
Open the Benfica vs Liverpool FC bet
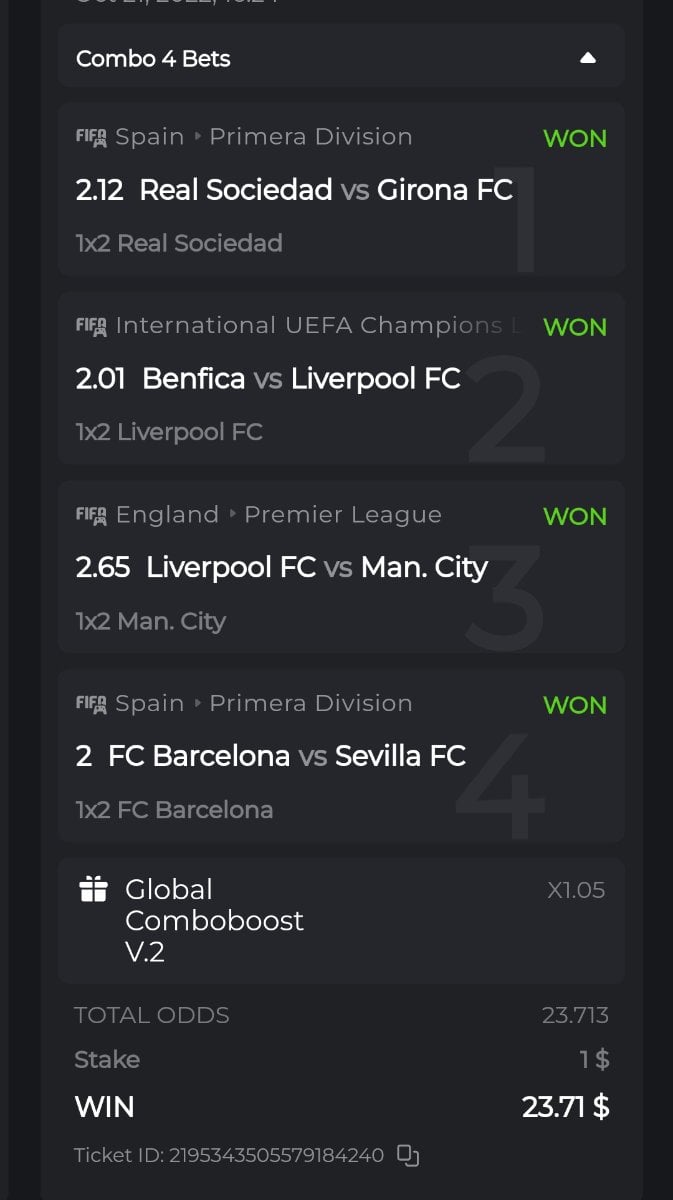(x=300, y=378)
